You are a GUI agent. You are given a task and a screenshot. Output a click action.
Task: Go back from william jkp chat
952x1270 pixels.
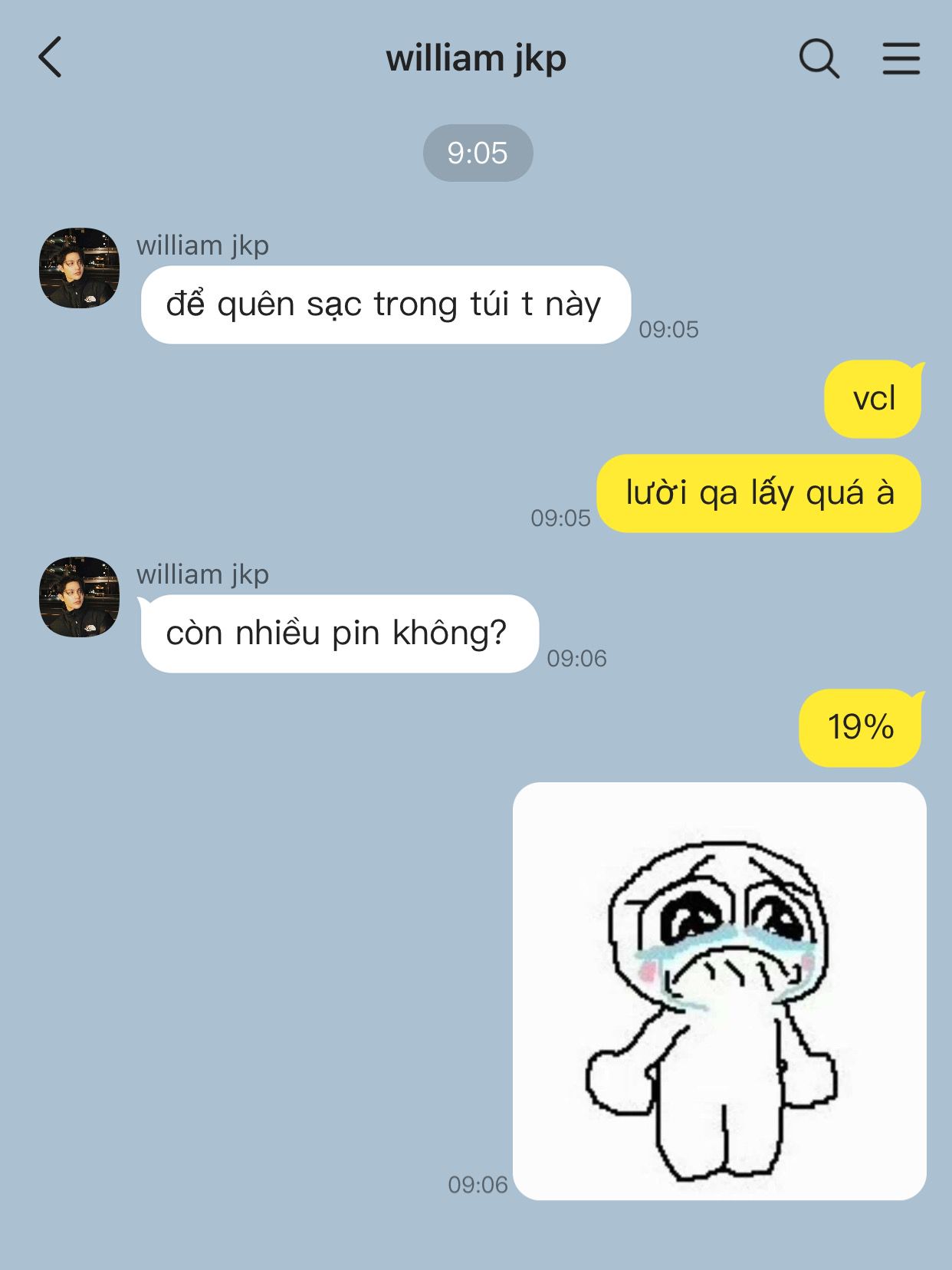coord(51,58)
